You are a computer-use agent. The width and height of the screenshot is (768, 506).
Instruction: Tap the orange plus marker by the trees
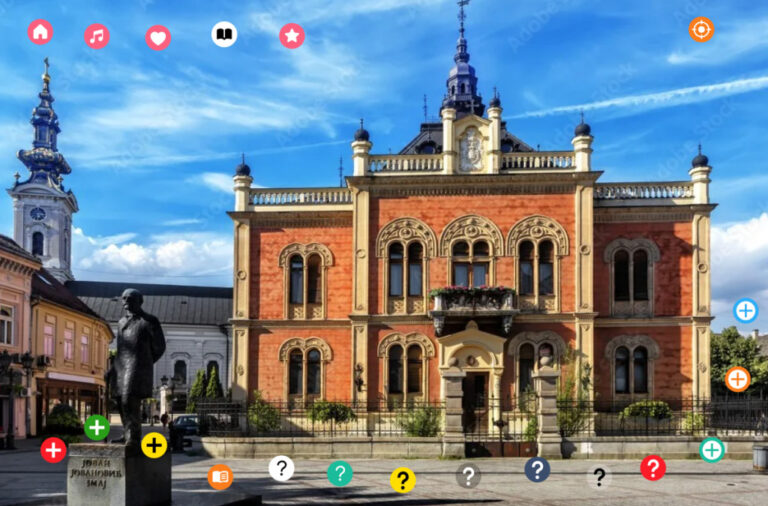pyautogui.click(x=738, y=379)
